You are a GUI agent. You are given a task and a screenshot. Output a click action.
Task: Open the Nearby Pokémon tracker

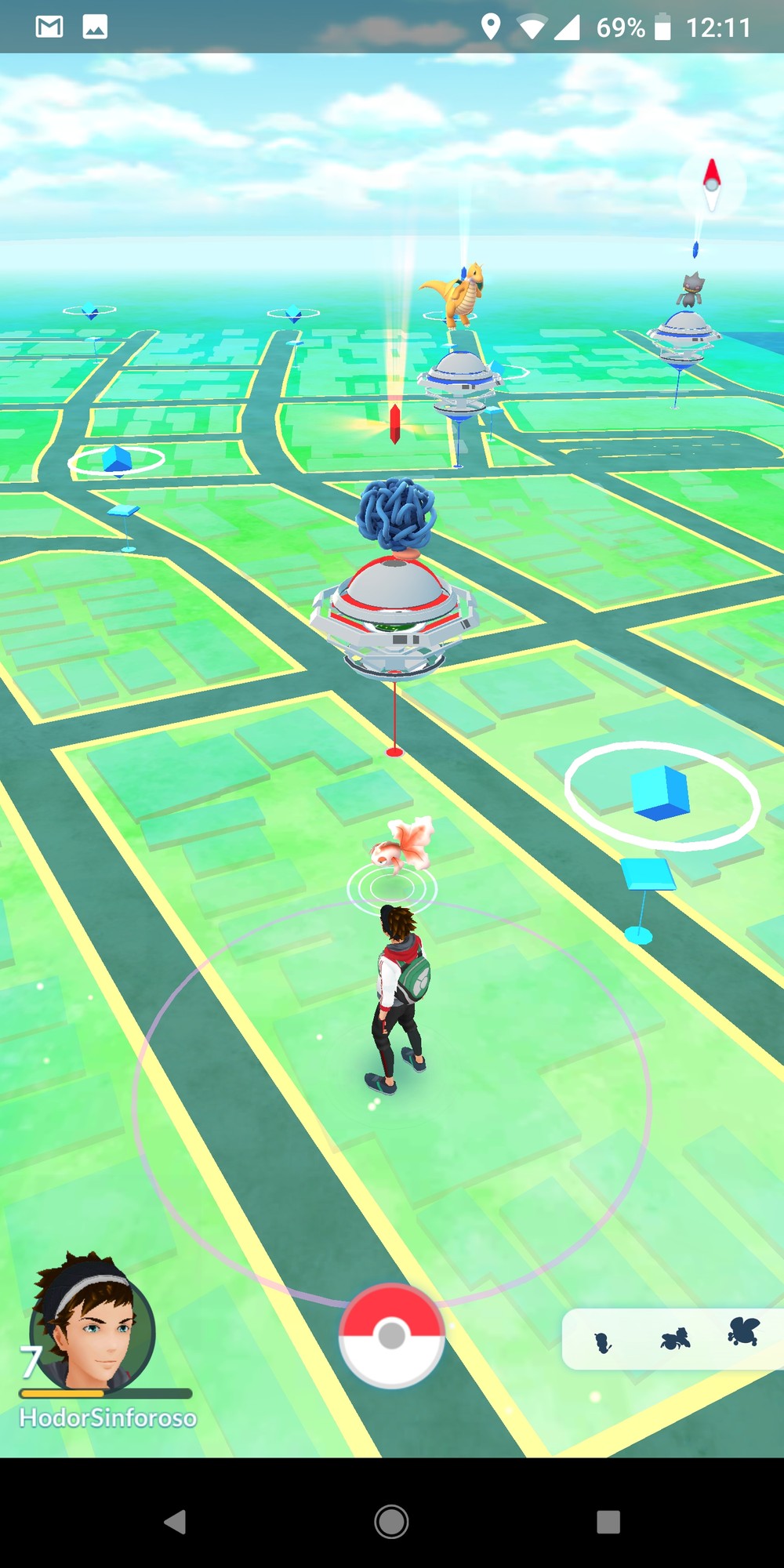674,1339
